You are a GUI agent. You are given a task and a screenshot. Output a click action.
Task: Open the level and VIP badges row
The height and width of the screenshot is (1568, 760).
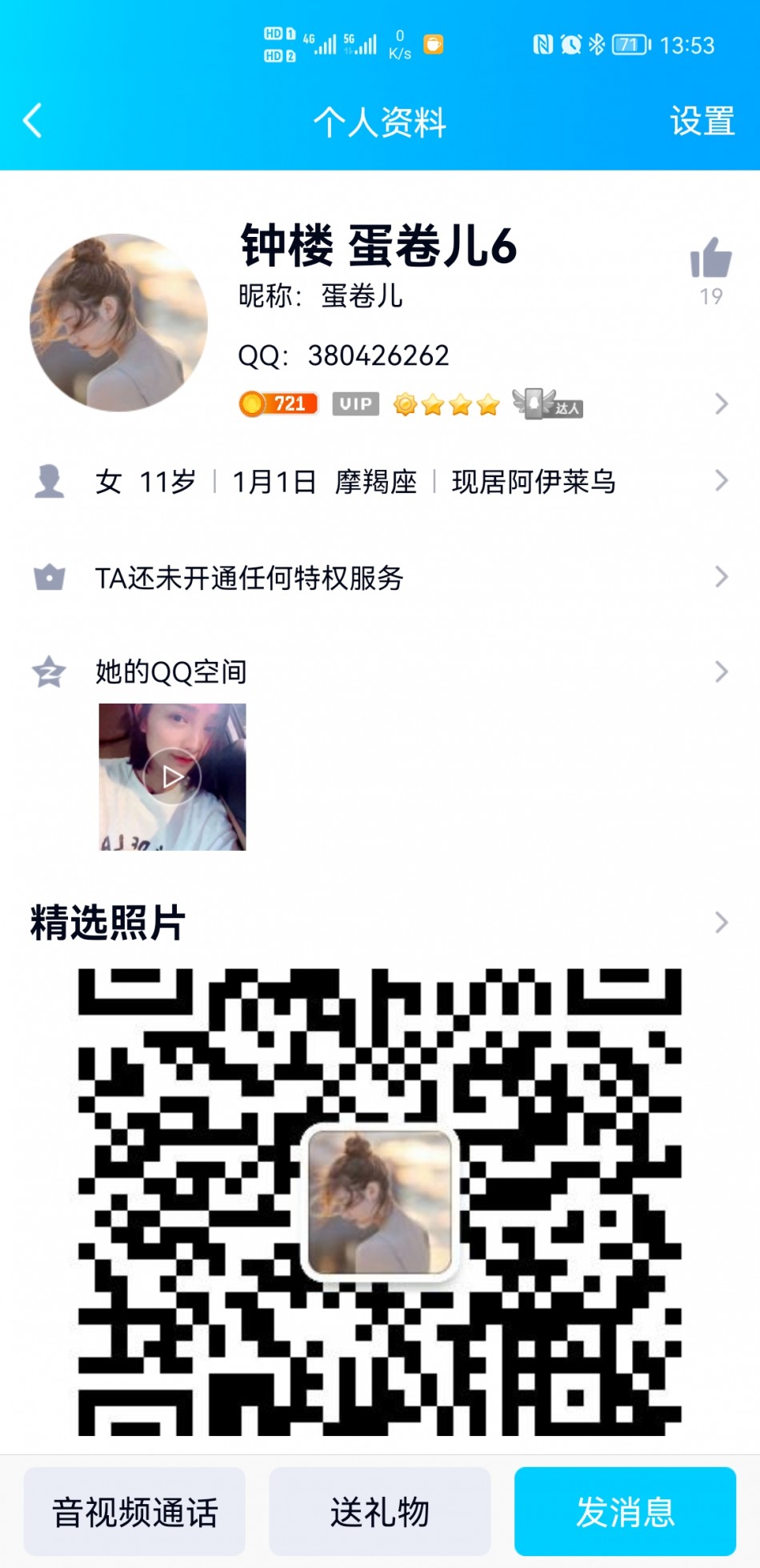click(x=480, y=404)
